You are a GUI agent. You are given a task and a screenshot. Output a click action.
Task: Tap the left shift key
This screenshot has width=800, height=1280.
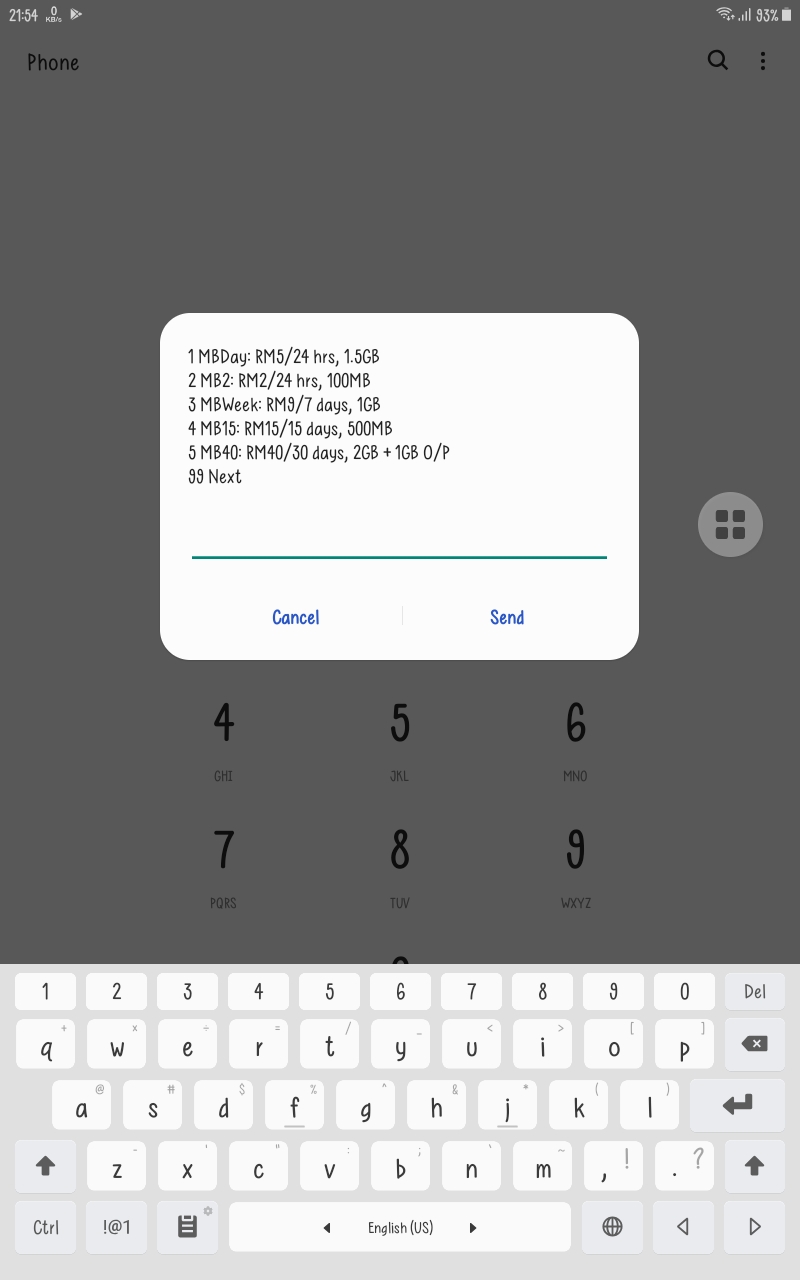(x=45, y=1165)
